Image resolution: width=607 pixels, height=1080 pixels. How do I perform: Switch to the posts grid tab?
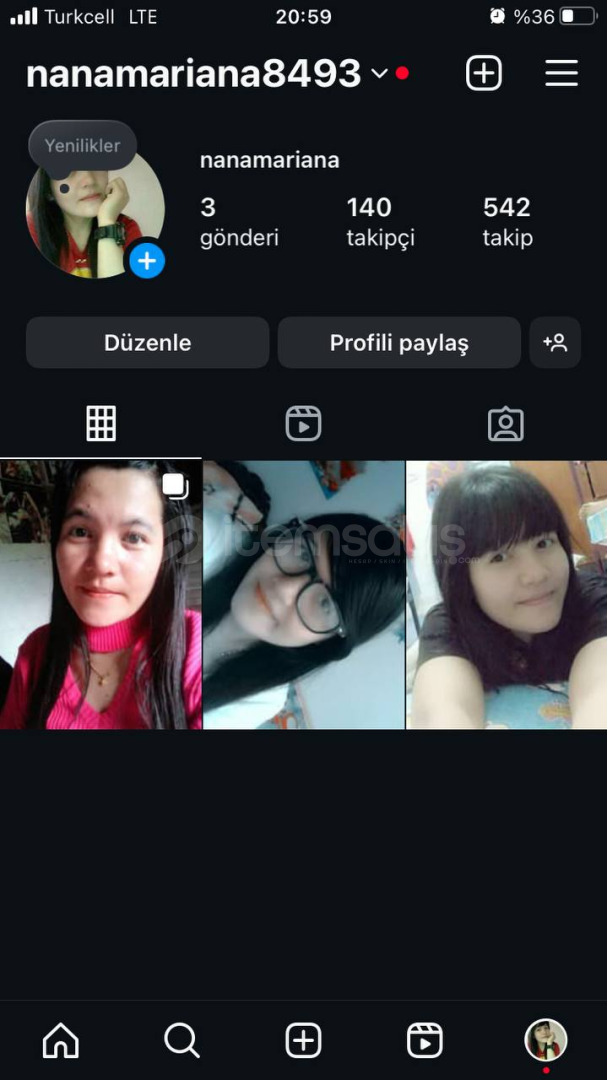pos(101,424)
